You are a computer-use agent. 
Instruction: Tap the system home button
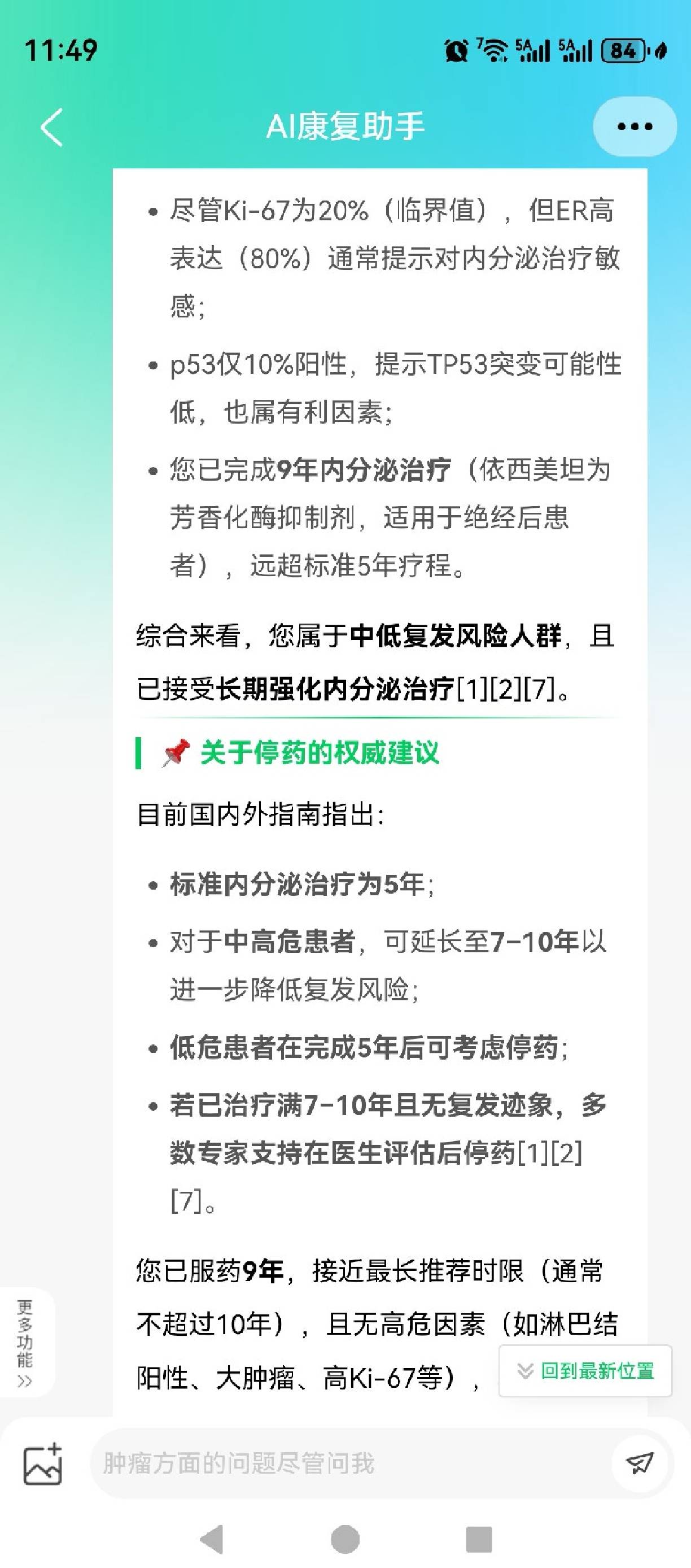point(345,1540)
